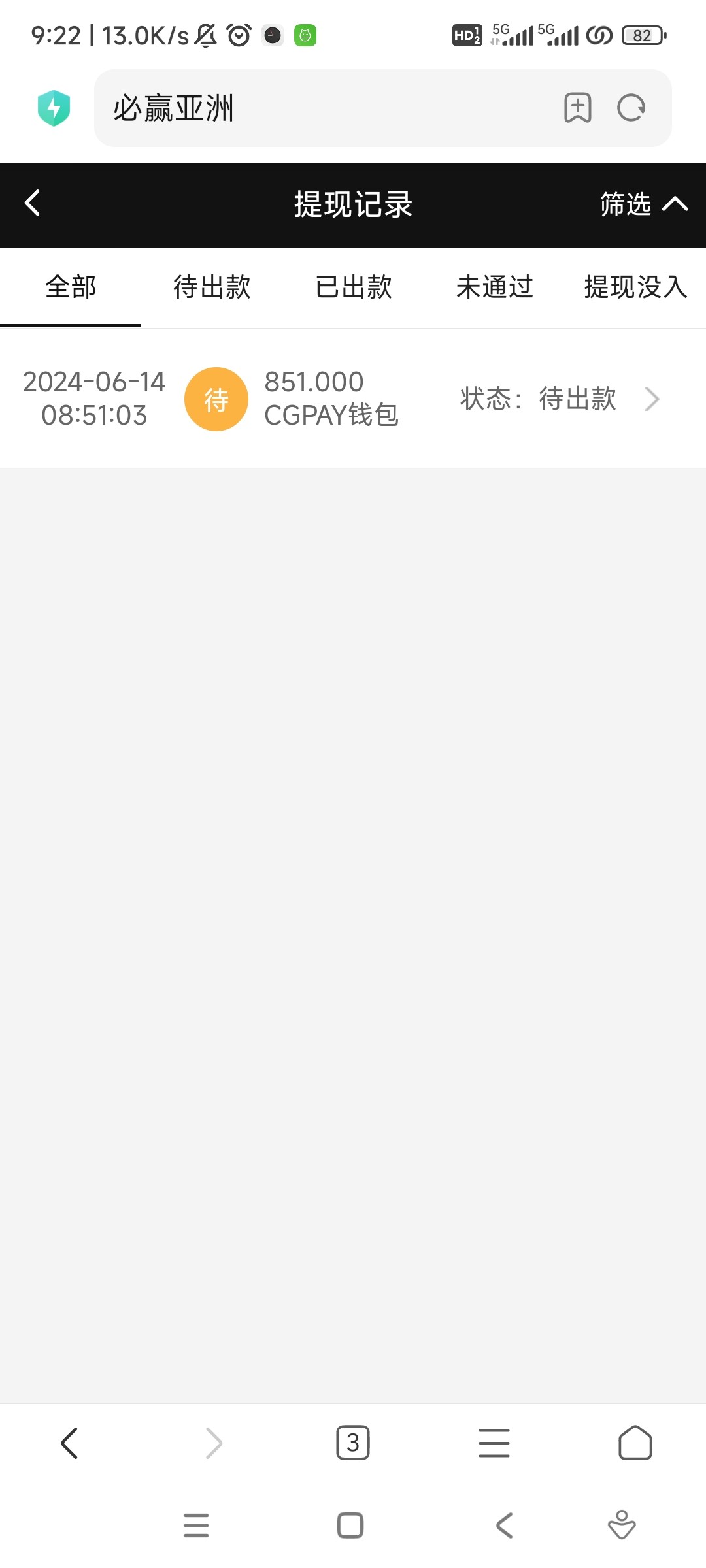Open the browser menu

click(x=494, y=1443)
